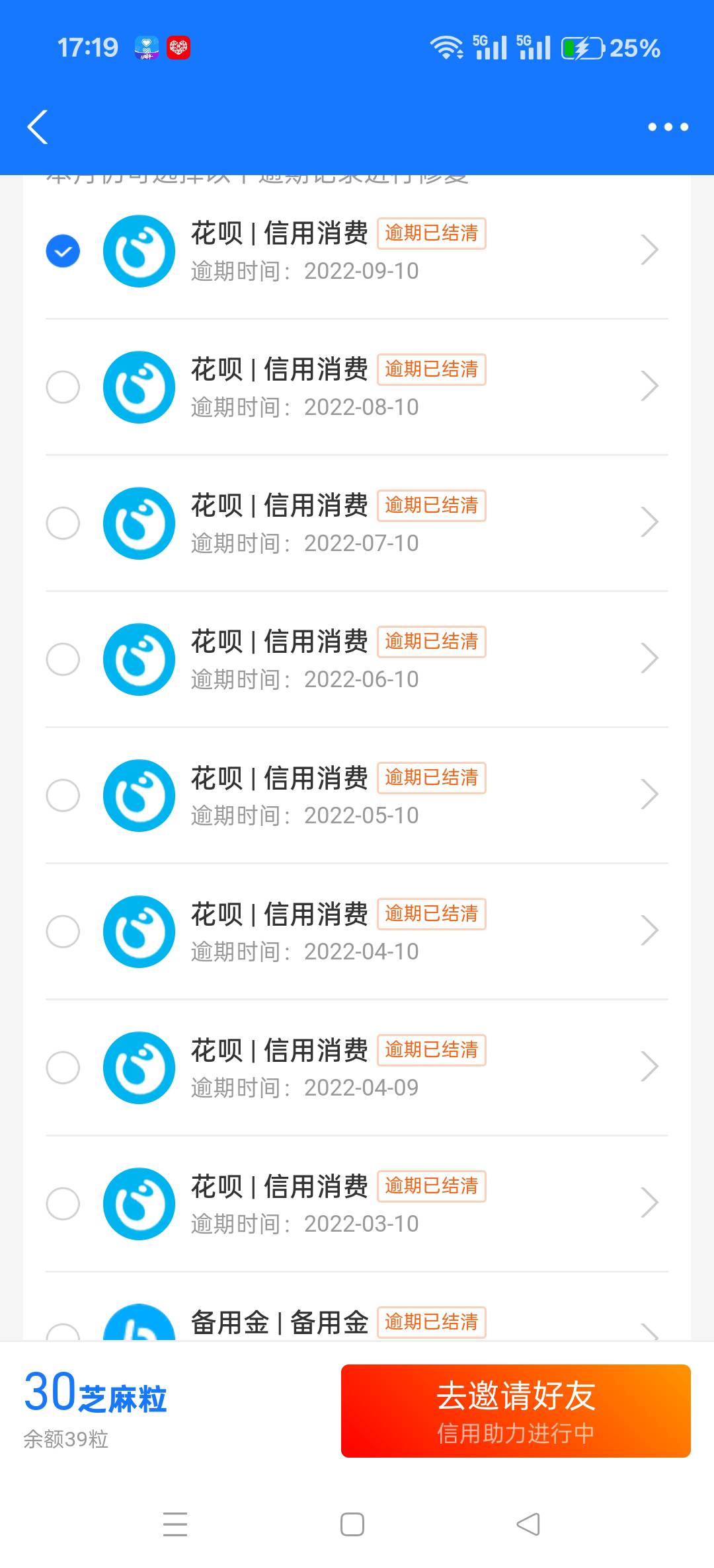Open the recent apps menu
Viewport: 714px width, 1568px height.
pyautogui.click(x=175, y=1524)
